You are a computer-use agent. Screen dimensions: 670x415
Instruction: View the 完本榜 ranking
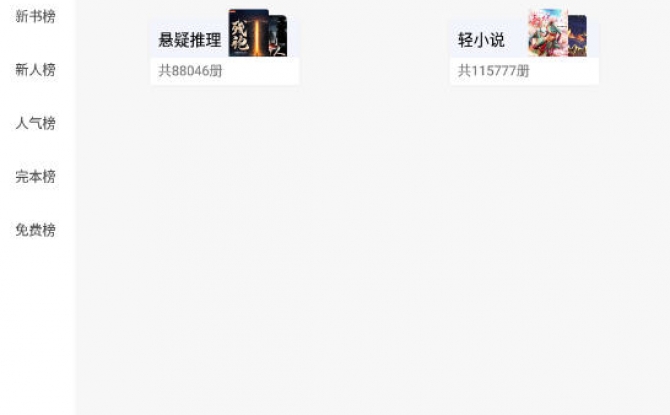(35, 177)
